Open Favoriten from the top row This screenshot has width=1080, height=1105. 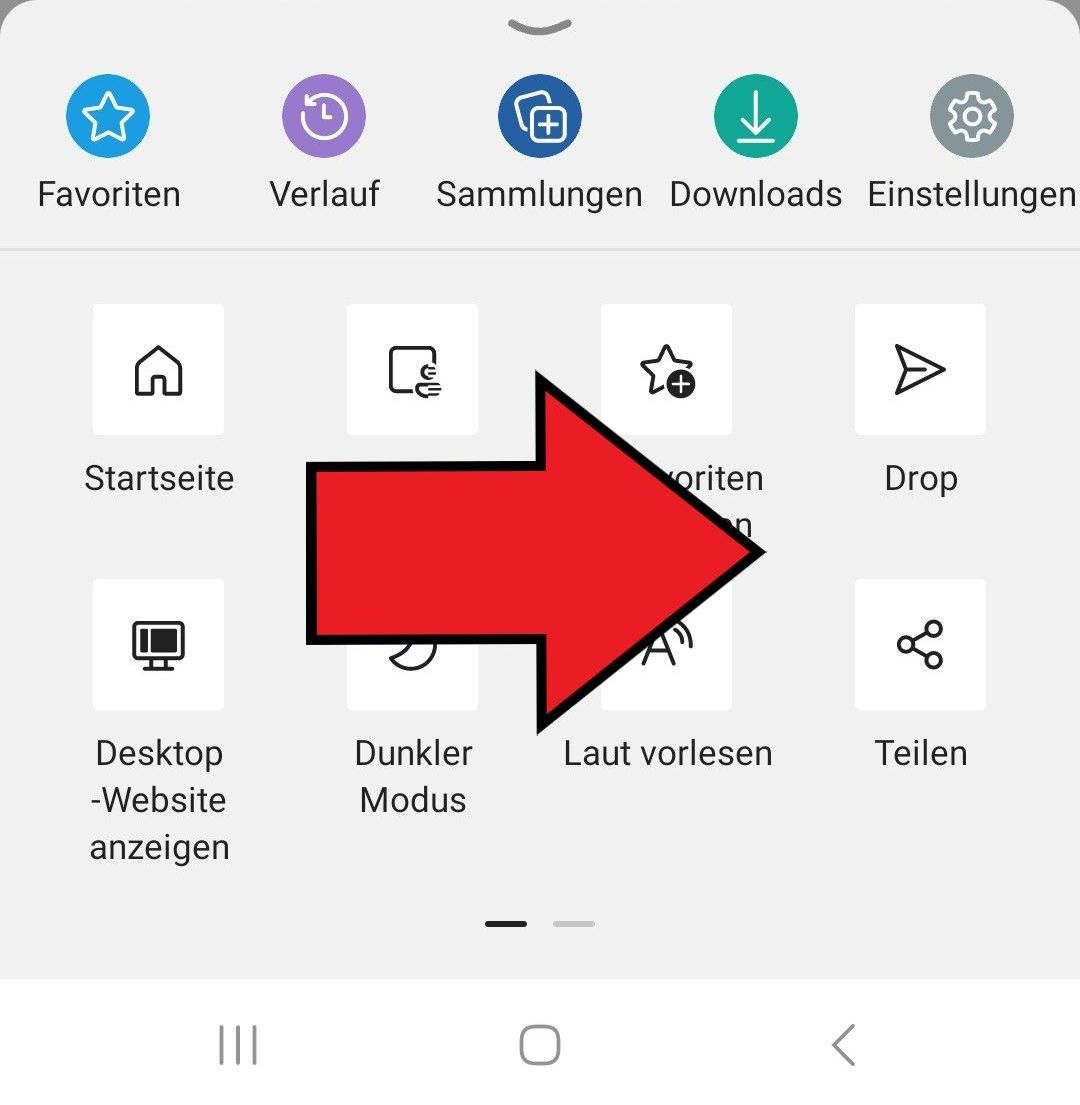108,117
